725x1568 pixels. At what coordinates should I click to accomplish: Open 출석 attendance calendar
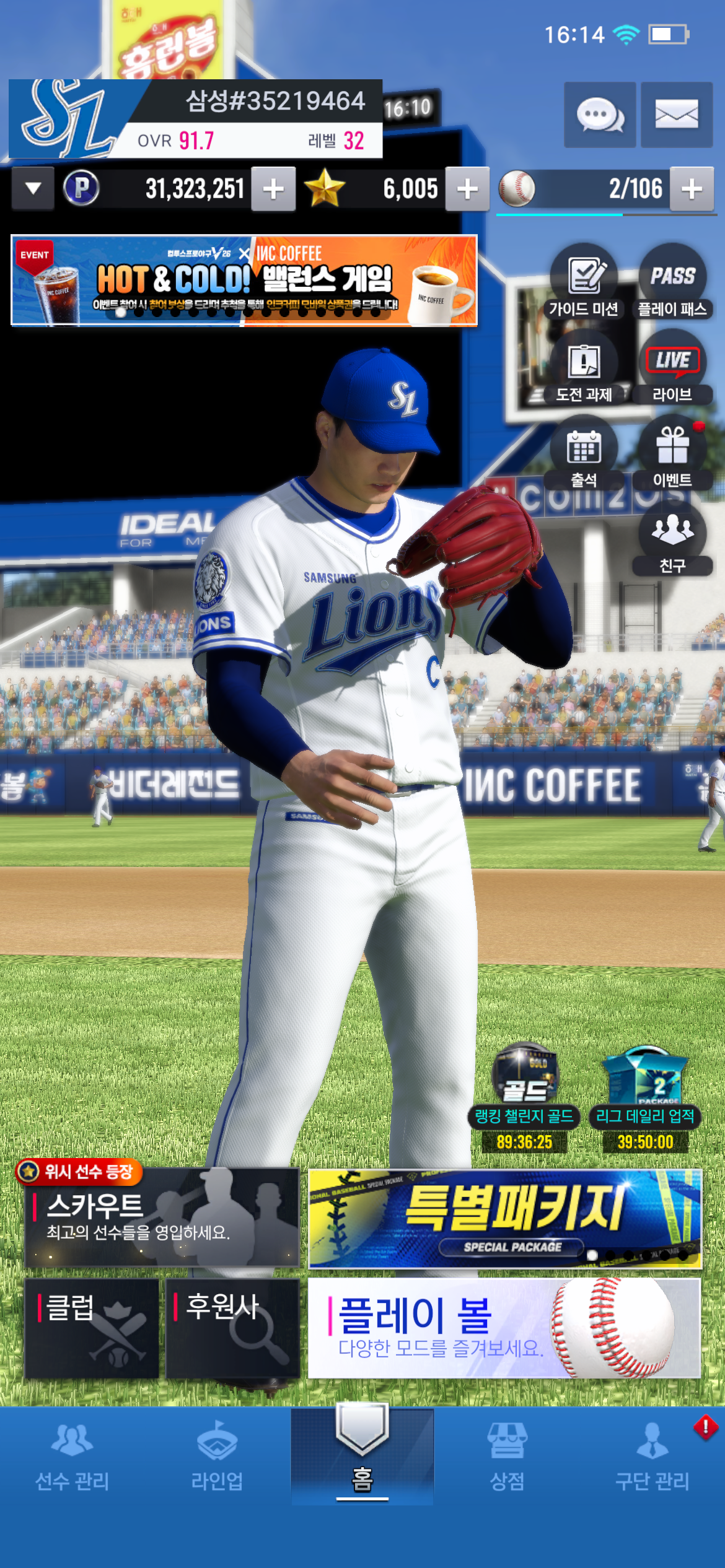coord(584,453)
